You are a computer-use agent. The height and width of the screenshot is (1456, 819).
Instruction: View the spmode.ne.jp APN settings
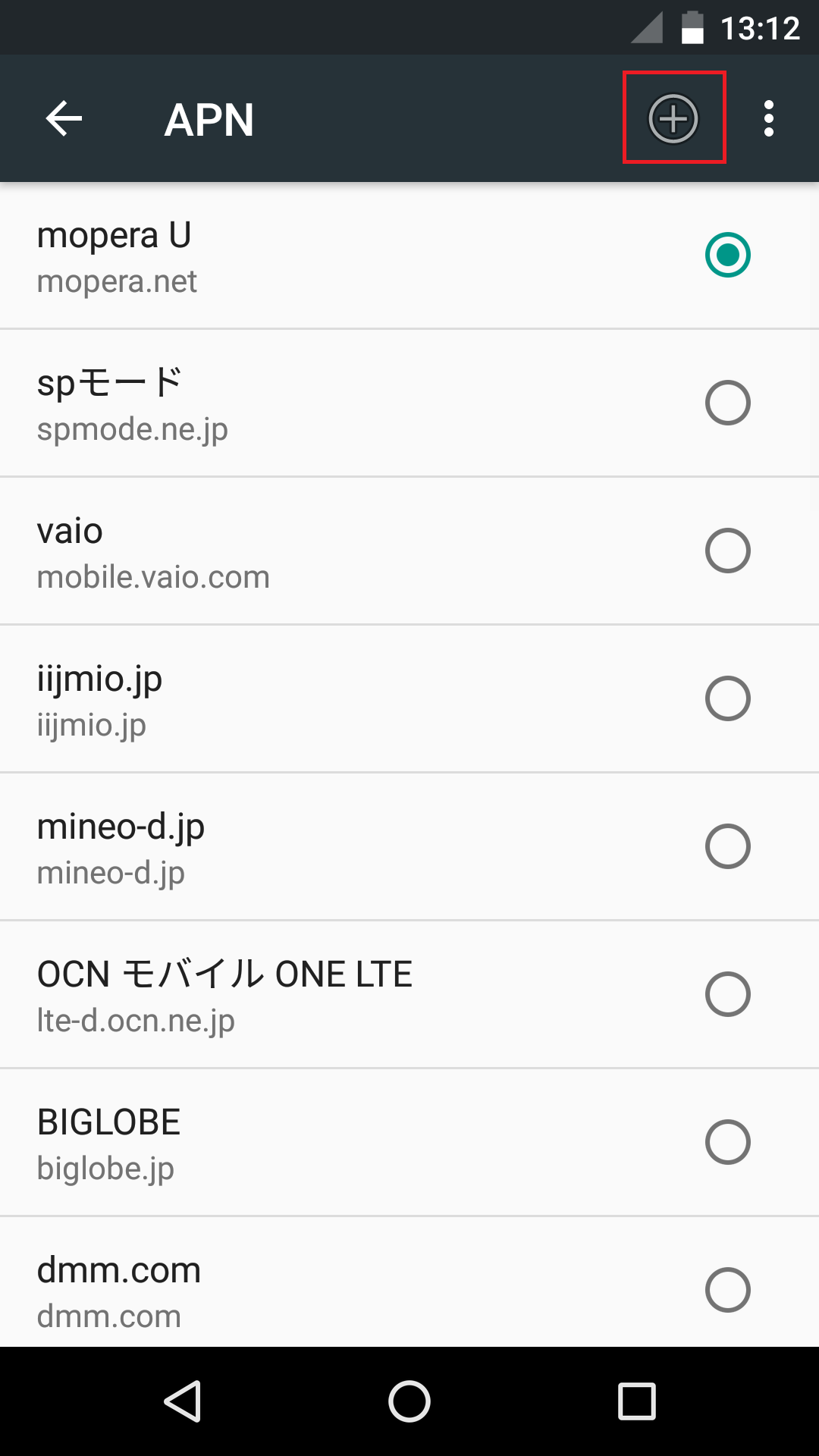coord(303,402)
